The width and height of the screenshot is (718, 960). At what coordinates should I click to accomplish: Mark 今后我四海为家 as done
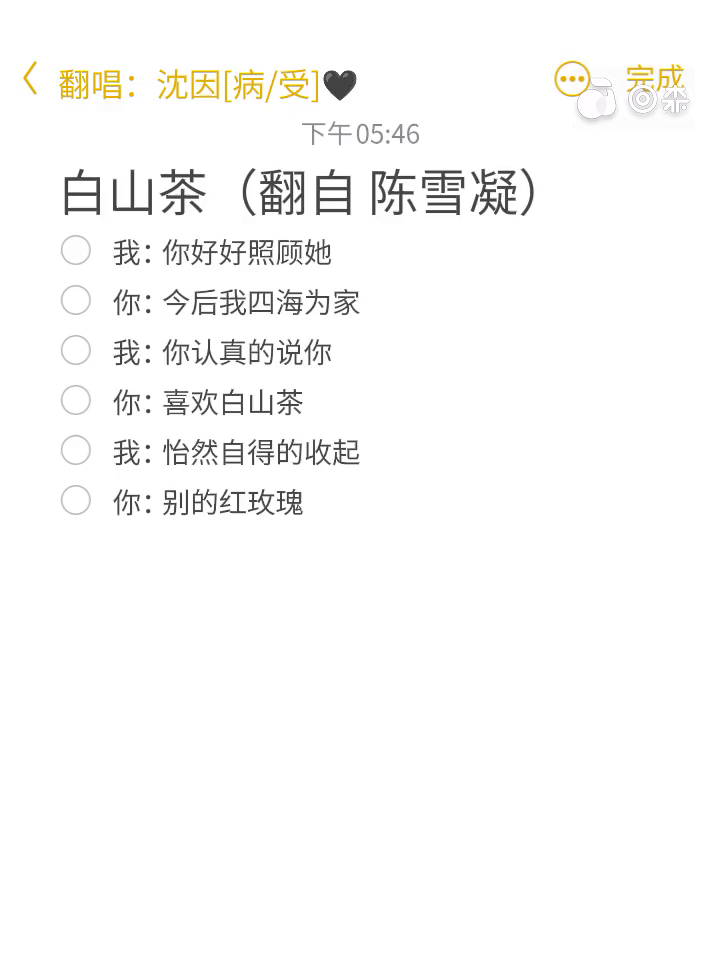[x=76, y=300]
